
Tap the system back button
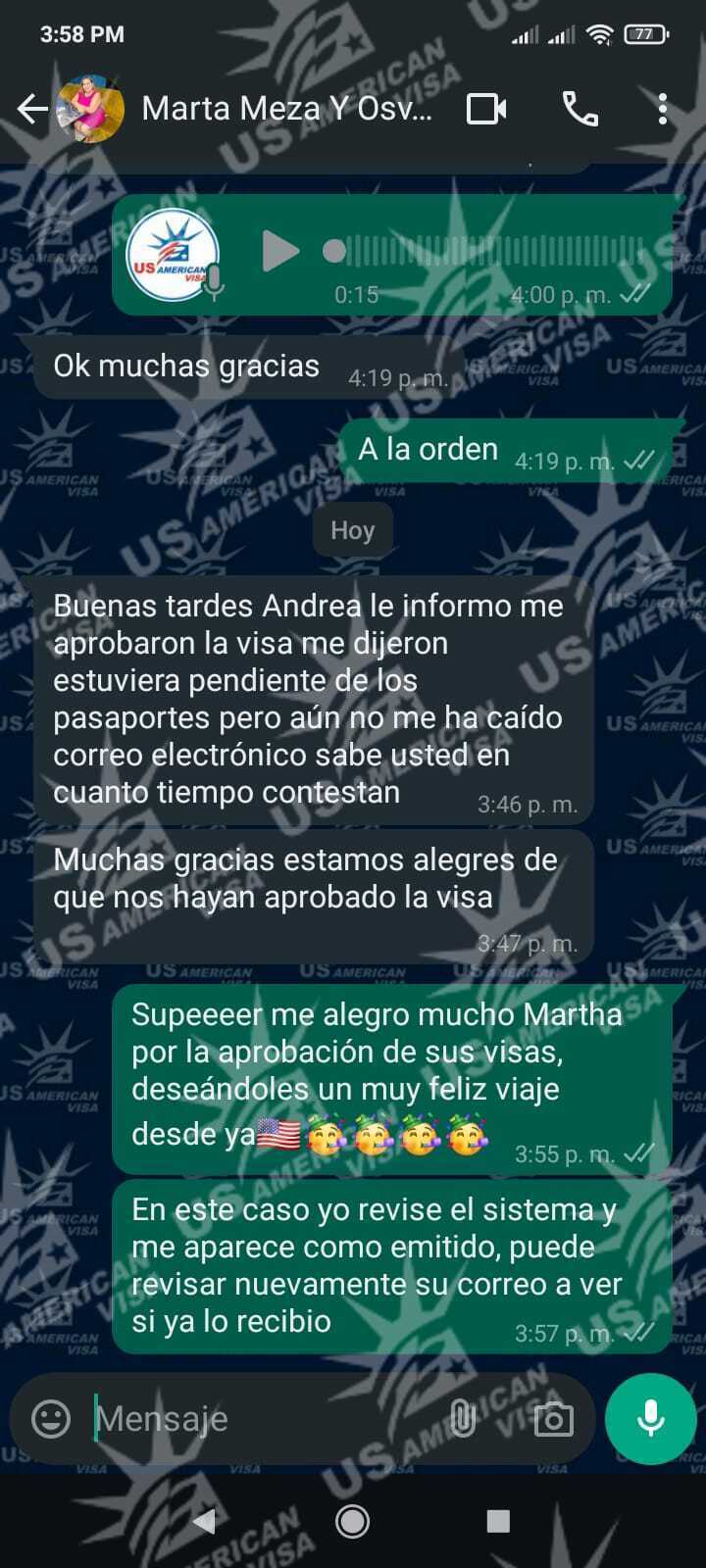204,1521
